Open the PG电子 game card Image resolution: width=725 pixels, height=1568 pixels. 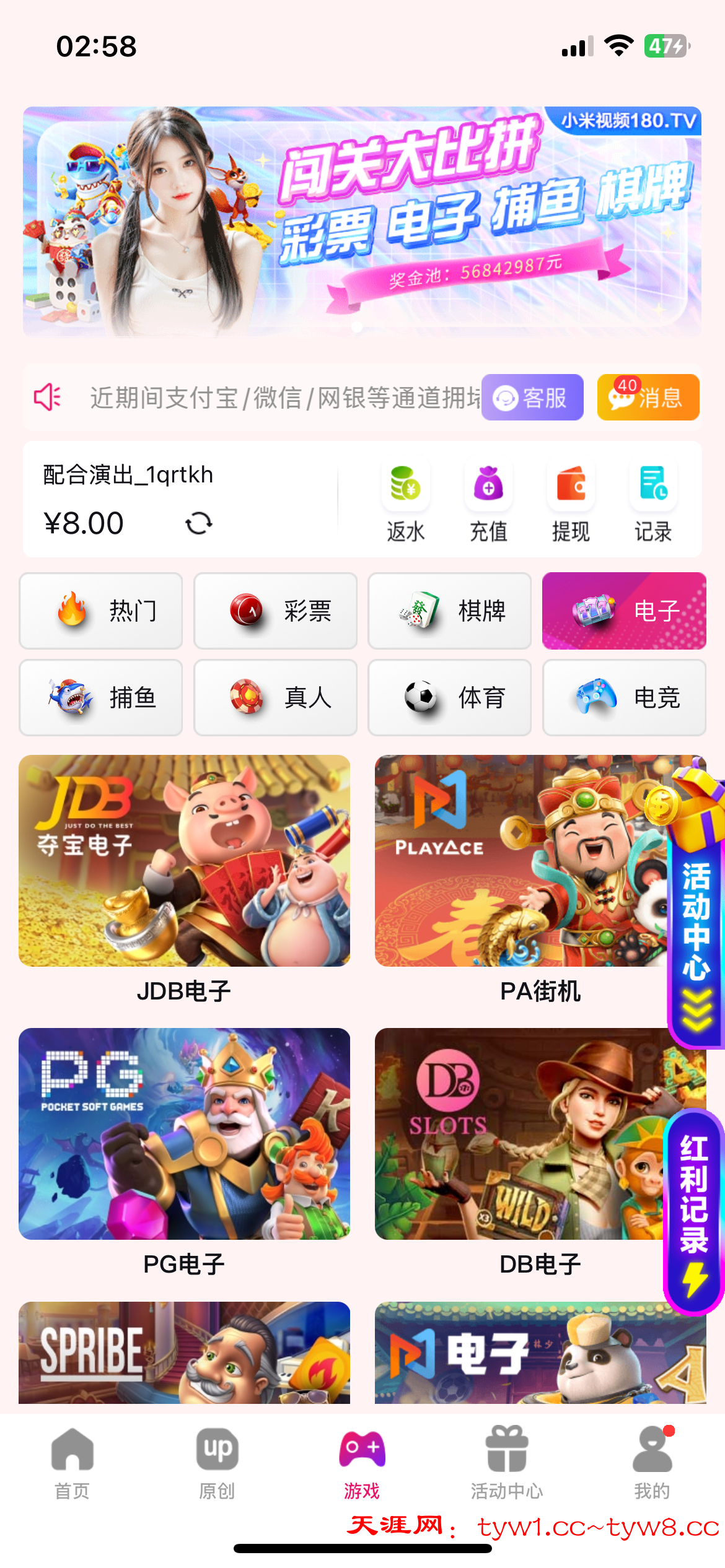(x=184, y=1134)
